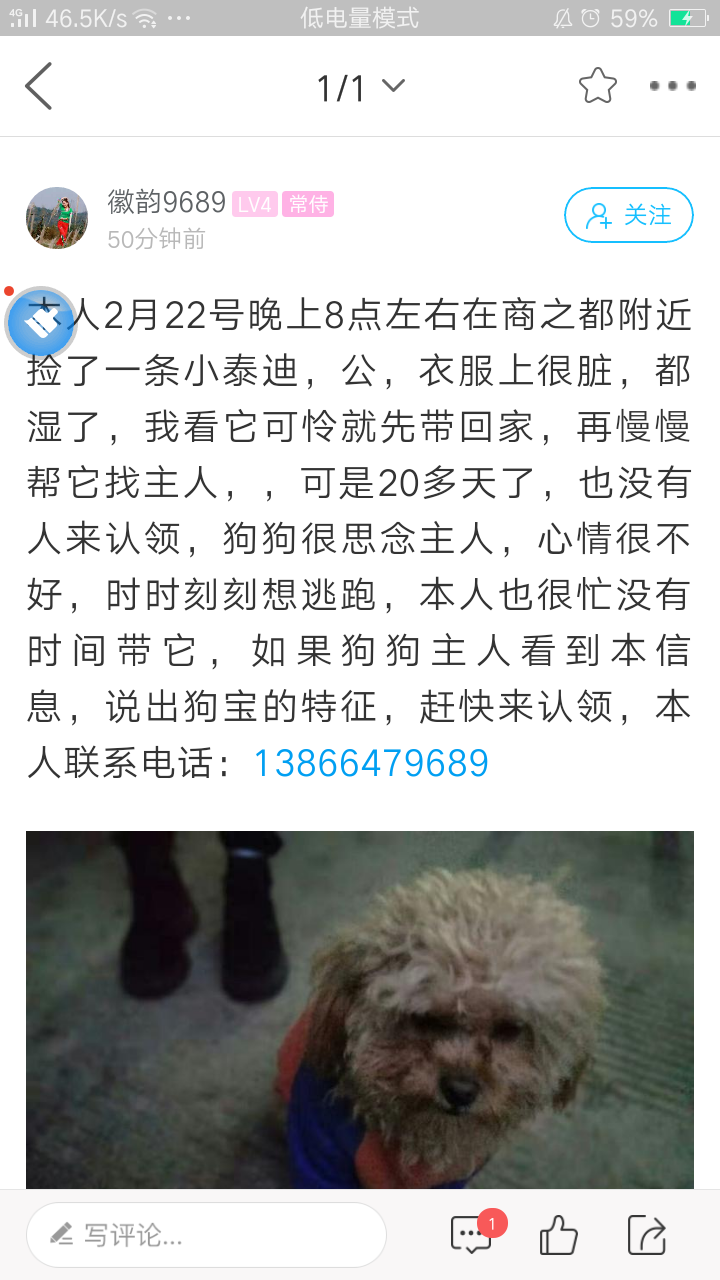
Task: Expand the 1/1 page dropdown
Action: (360, 88)
